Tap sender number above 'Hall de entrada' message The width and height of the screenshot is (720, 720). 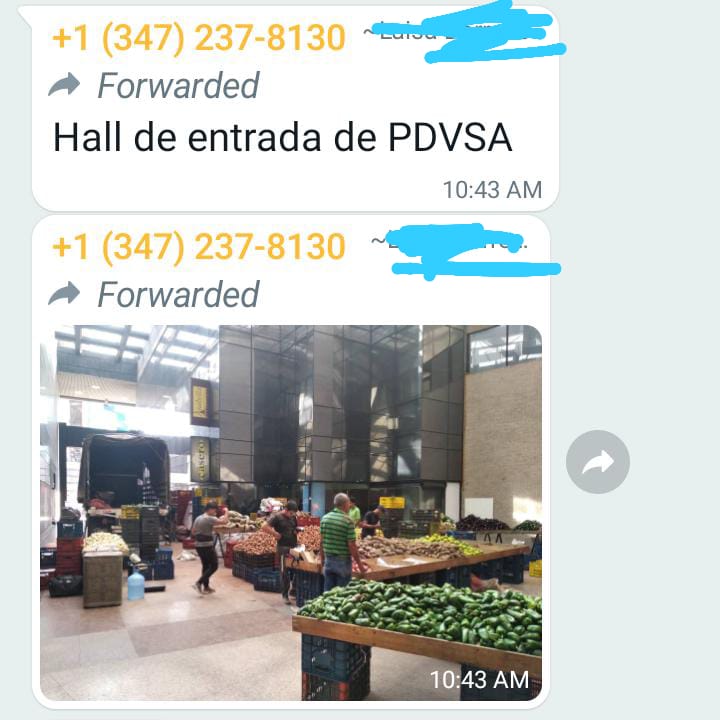pos(198,38)
